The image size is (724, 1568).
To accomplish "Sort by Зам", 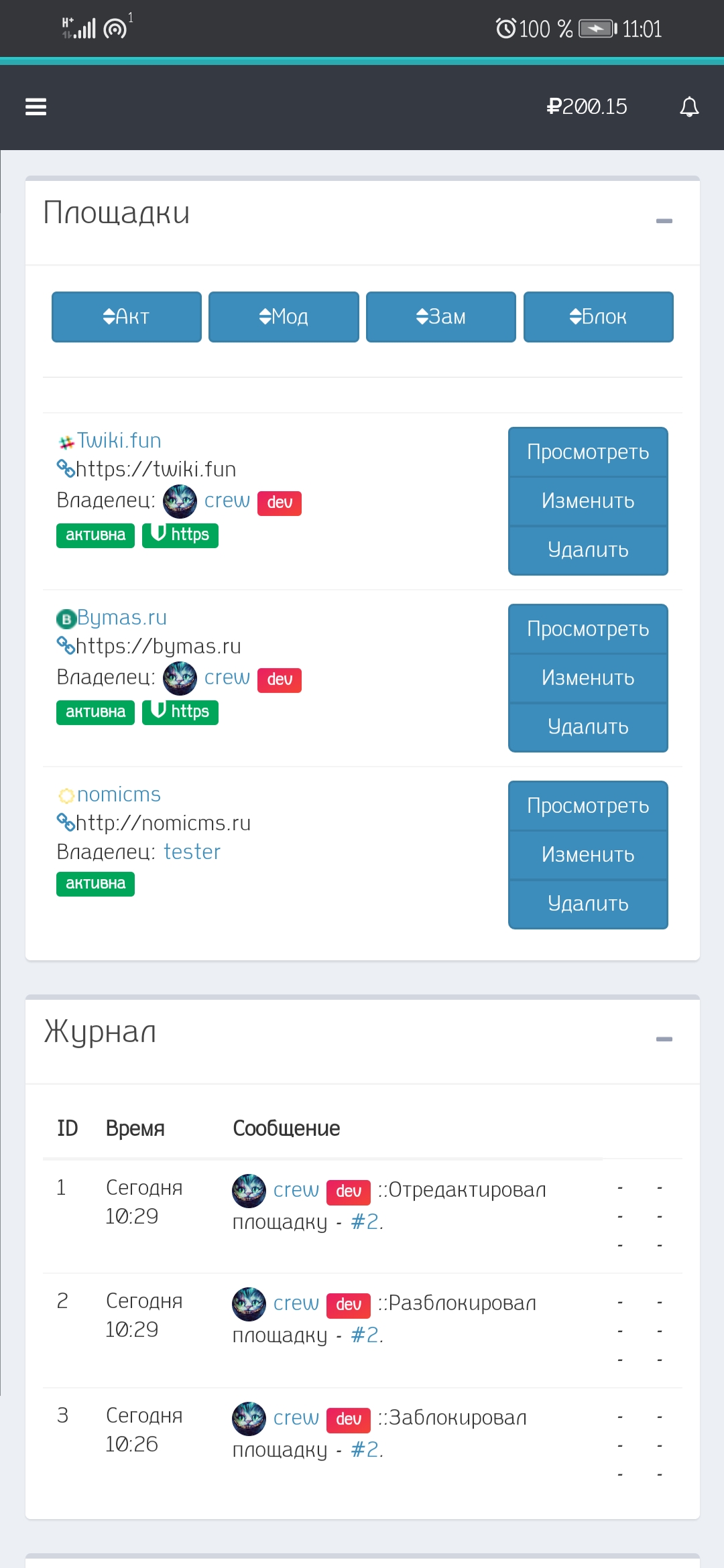I will point(440,316).
